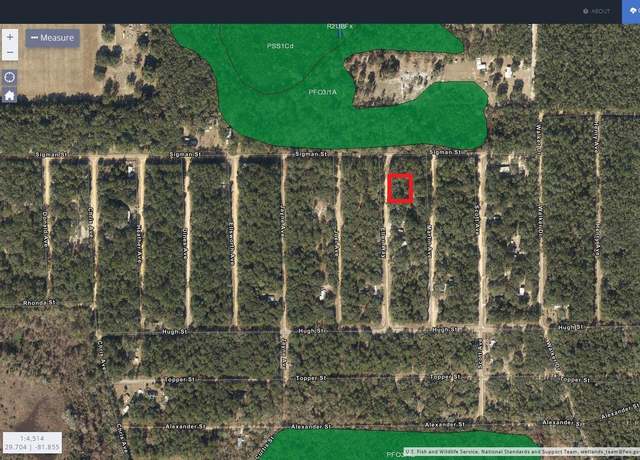Return map to home extent

(9, 96)
